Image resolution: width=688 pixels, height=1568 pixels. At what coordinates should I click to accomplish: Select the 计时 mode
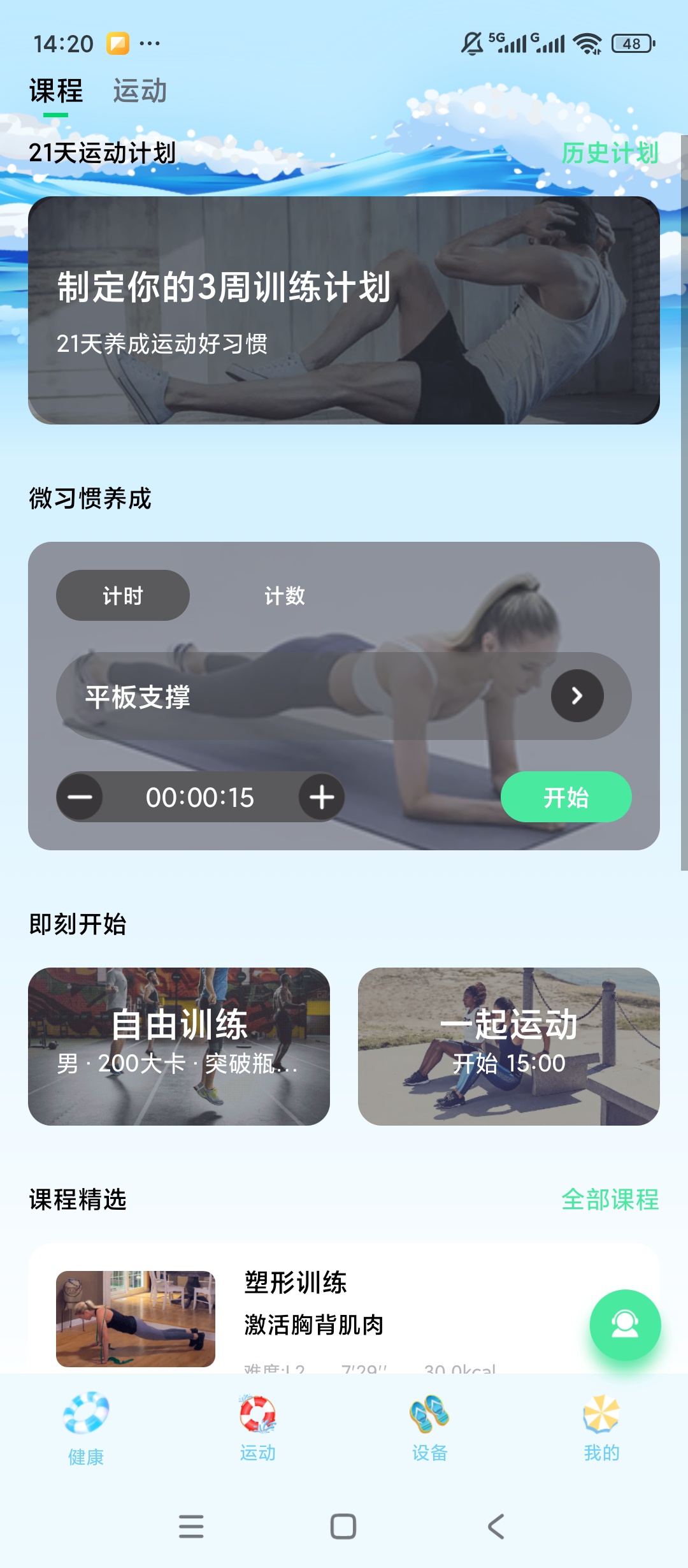pyautogui.click(x=123, y=595)
